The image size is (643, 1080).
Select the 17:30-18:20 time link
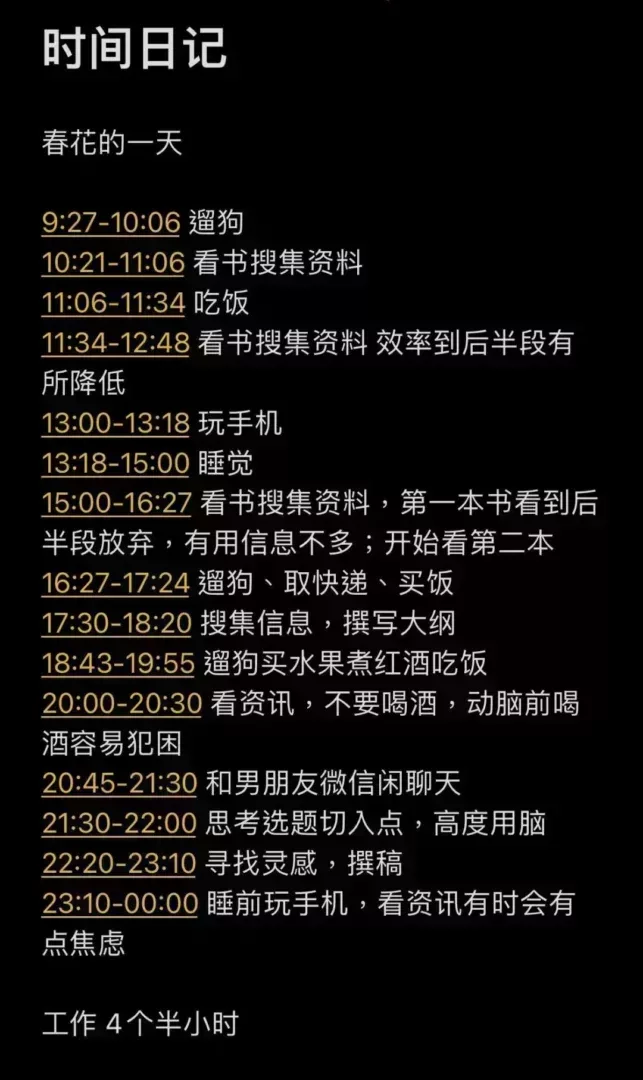tap(116, 623)
